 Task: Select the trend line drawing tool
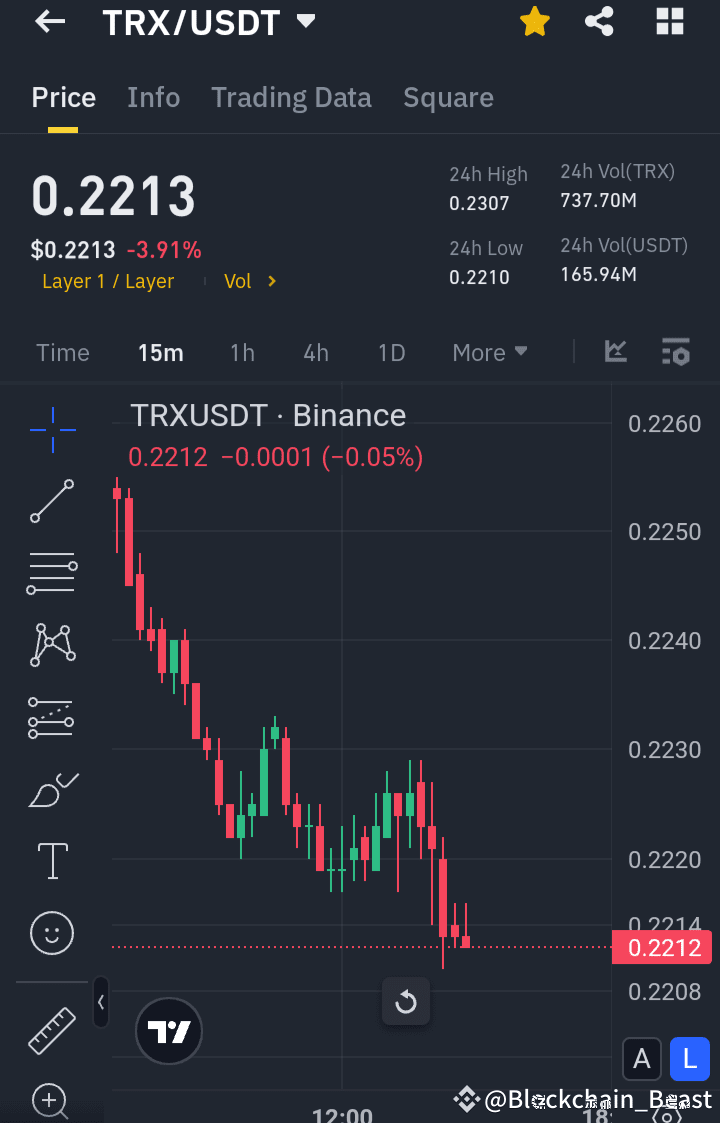point(51,501)
